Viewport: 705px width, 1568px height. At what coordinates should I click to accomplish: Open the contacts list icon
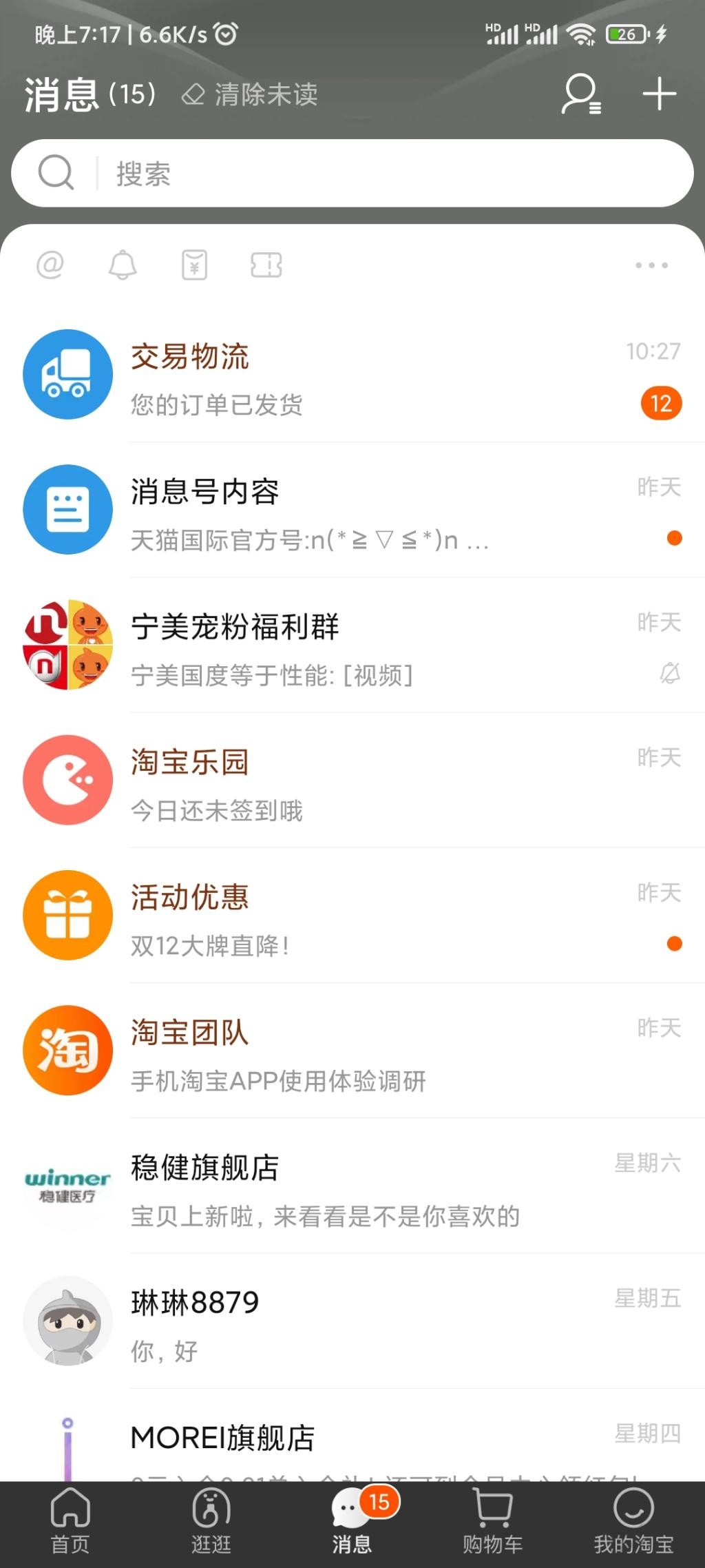click(x=581, y=94)
